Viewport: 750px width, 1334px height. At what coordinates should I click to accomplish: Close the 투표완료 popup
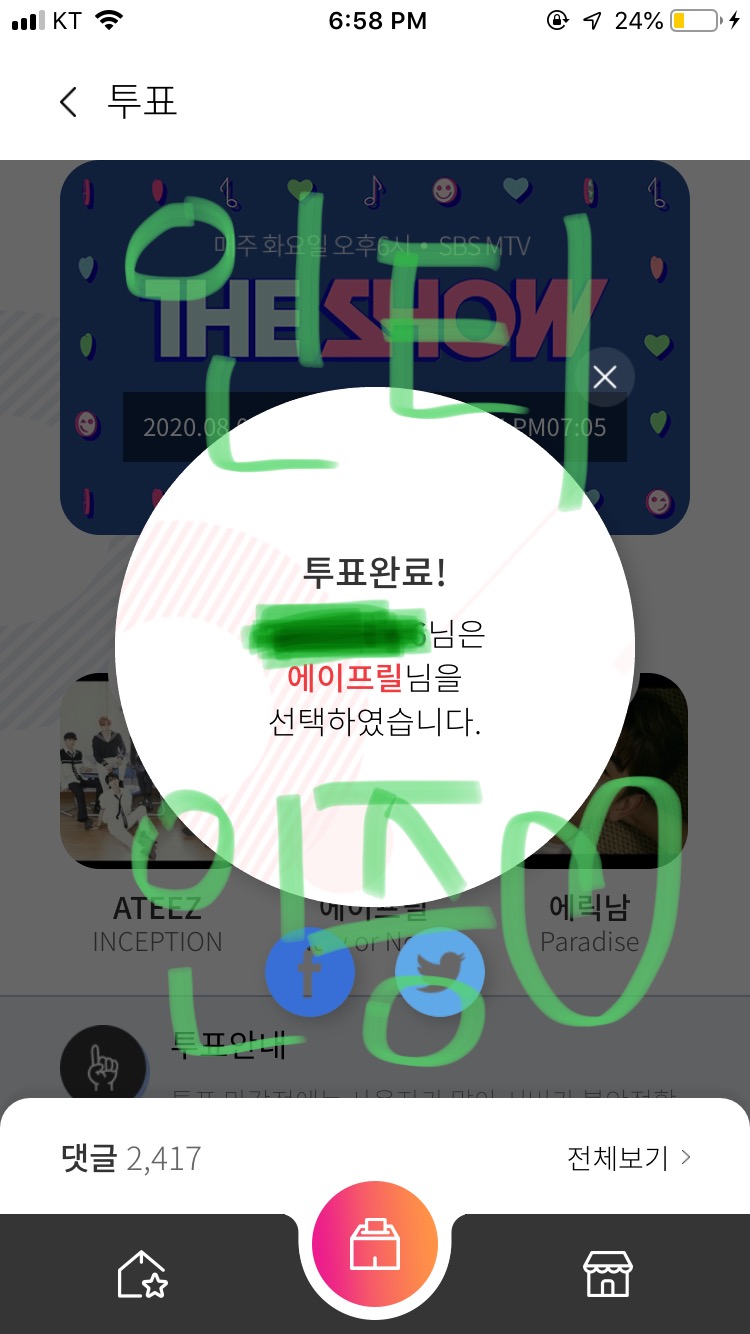click(604, 377)
